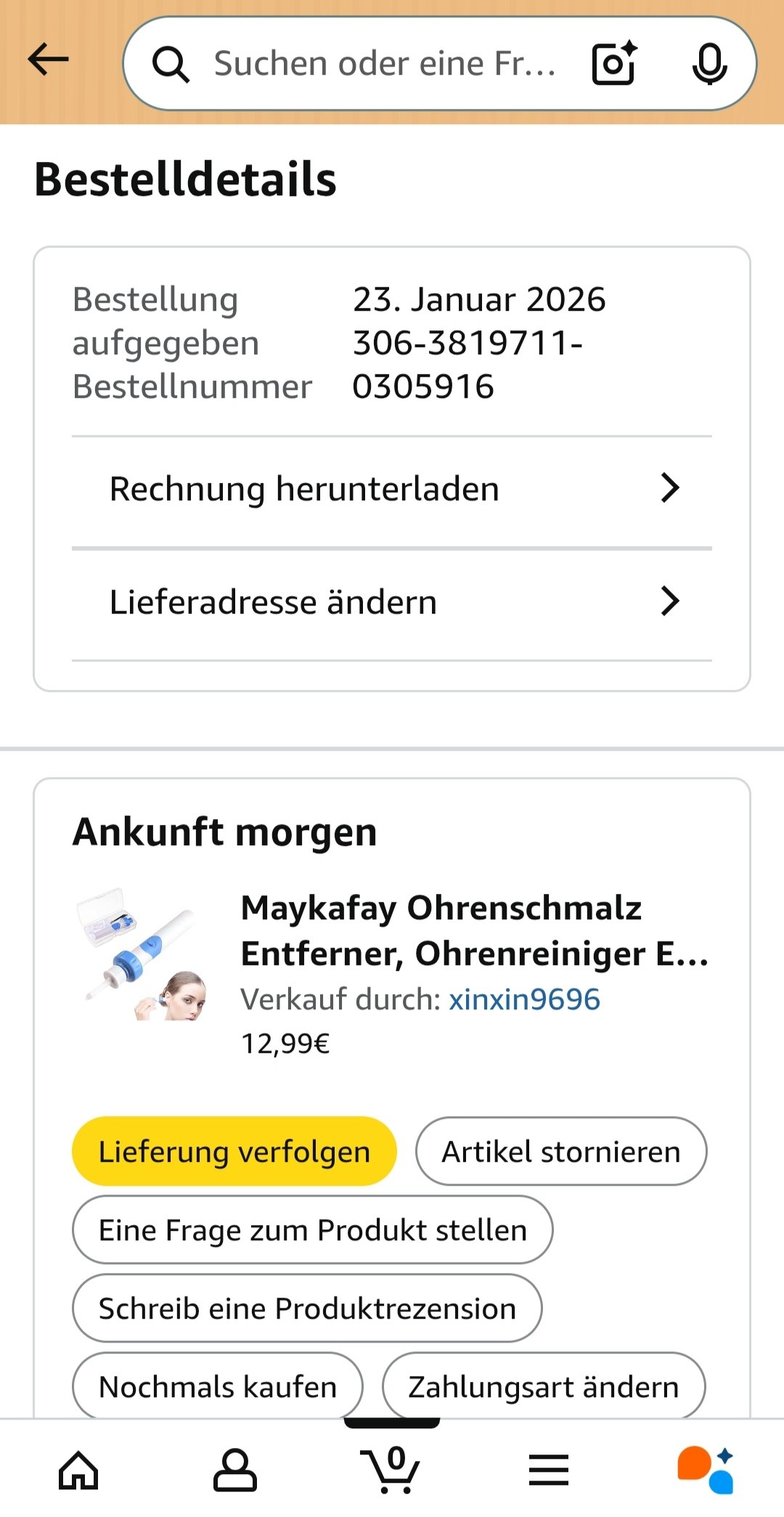This screenshot has height=1517, width=784.
Task: Switch to the account profile tab
Action: coord(234,1470)
